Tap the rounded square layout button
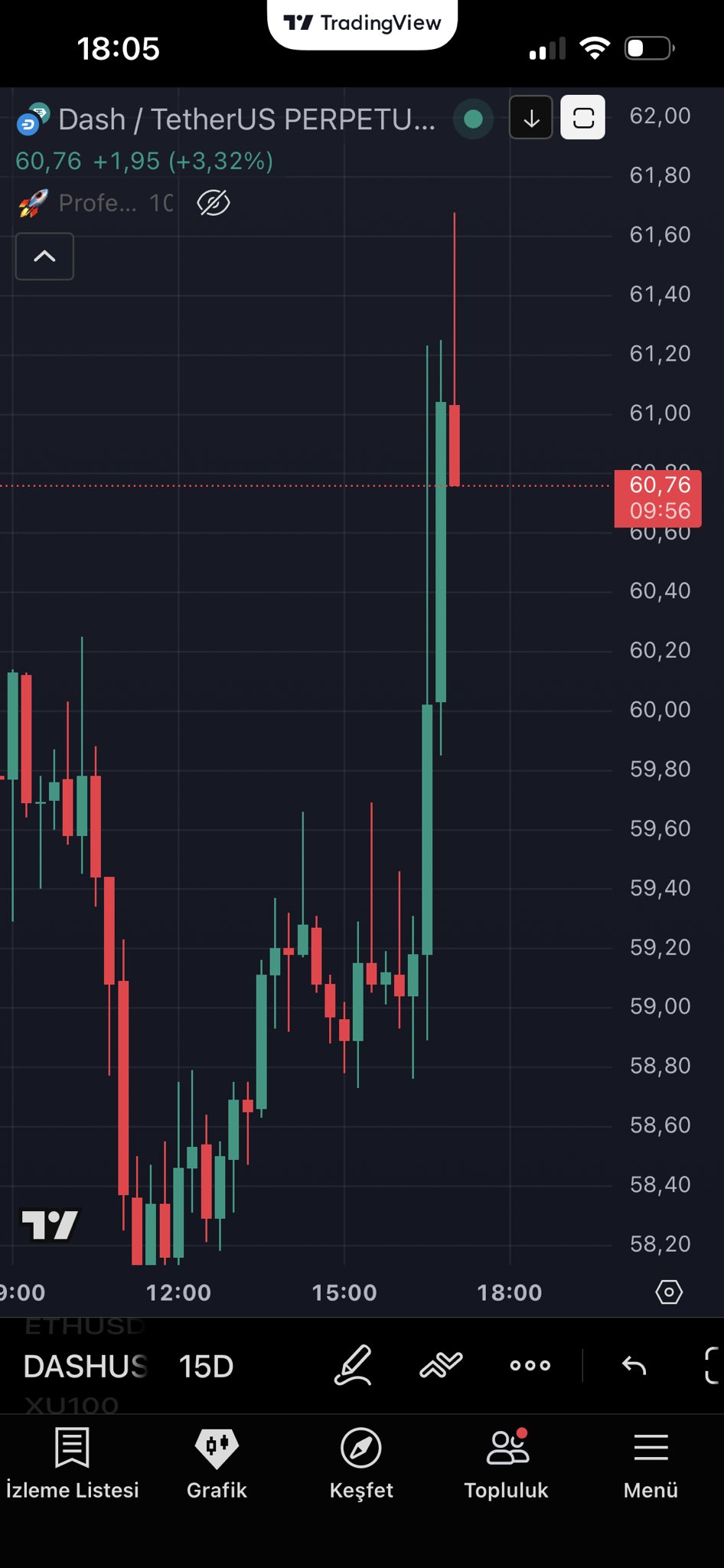 click(x=583, y=118)
